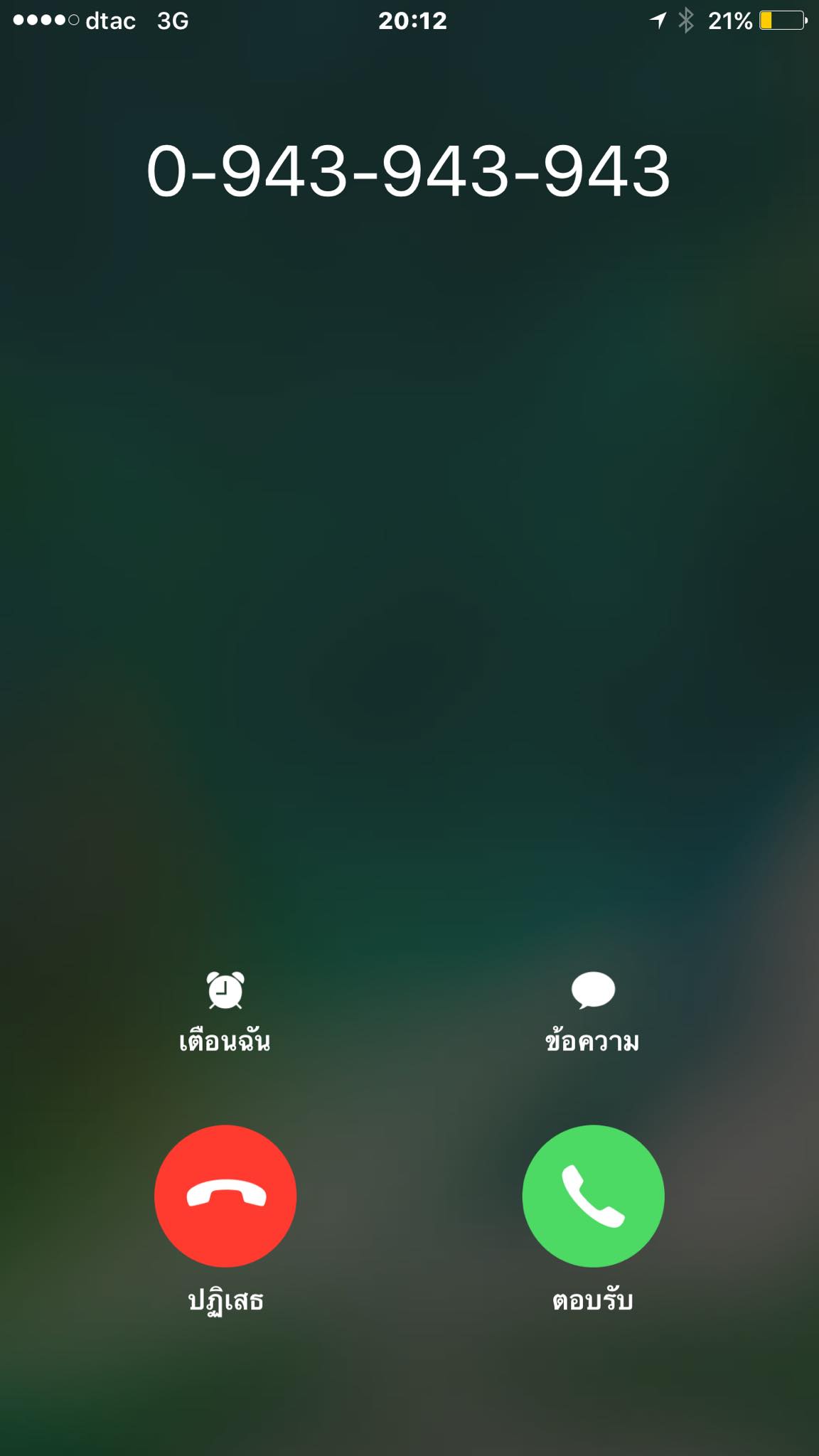This screenshot has width=819, height=1456.
Task: Decline the incoming call with the red button
Action: (225, 1196)
